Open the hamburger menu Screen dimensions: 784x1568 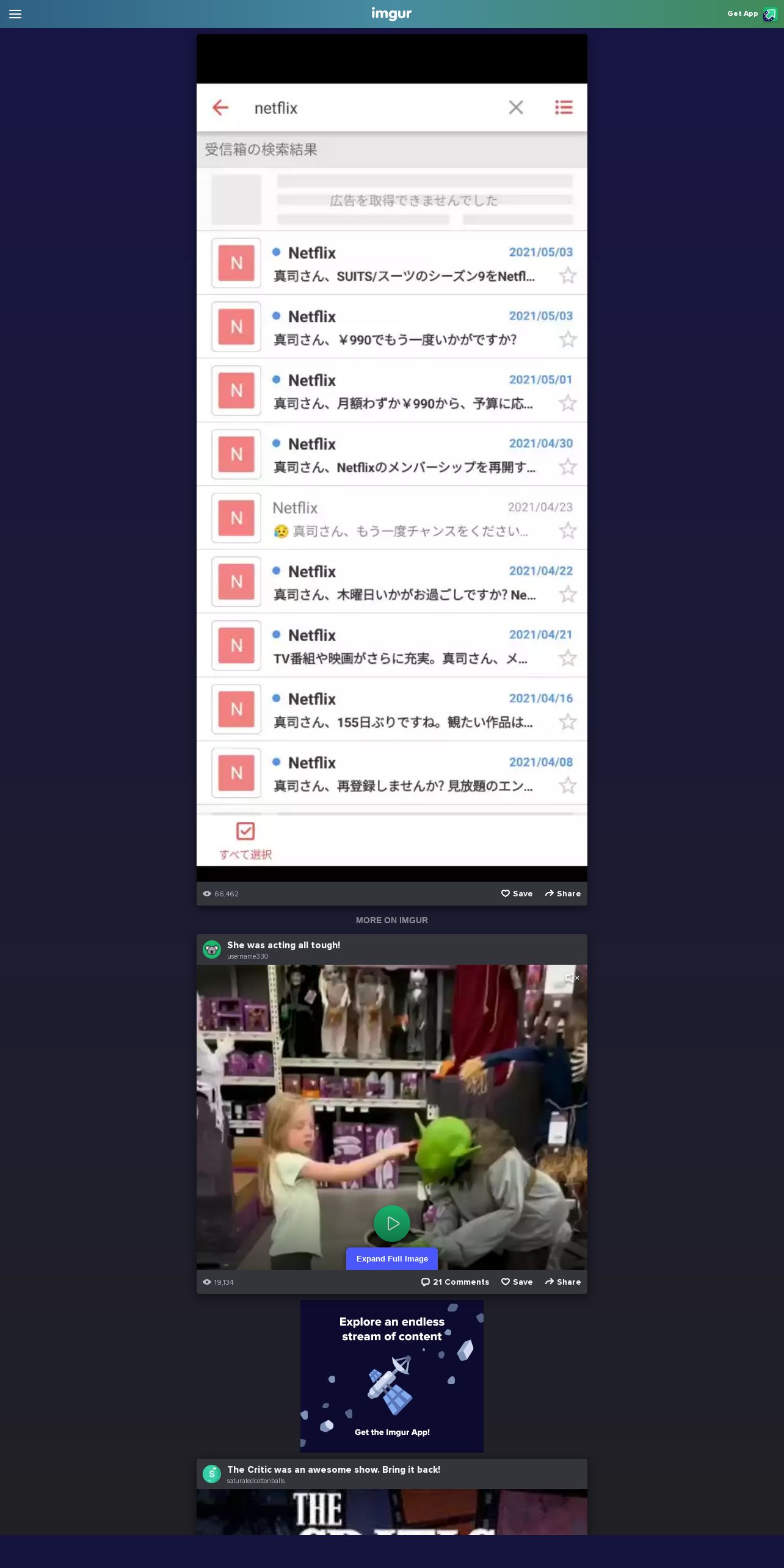[x=15, y=14]
